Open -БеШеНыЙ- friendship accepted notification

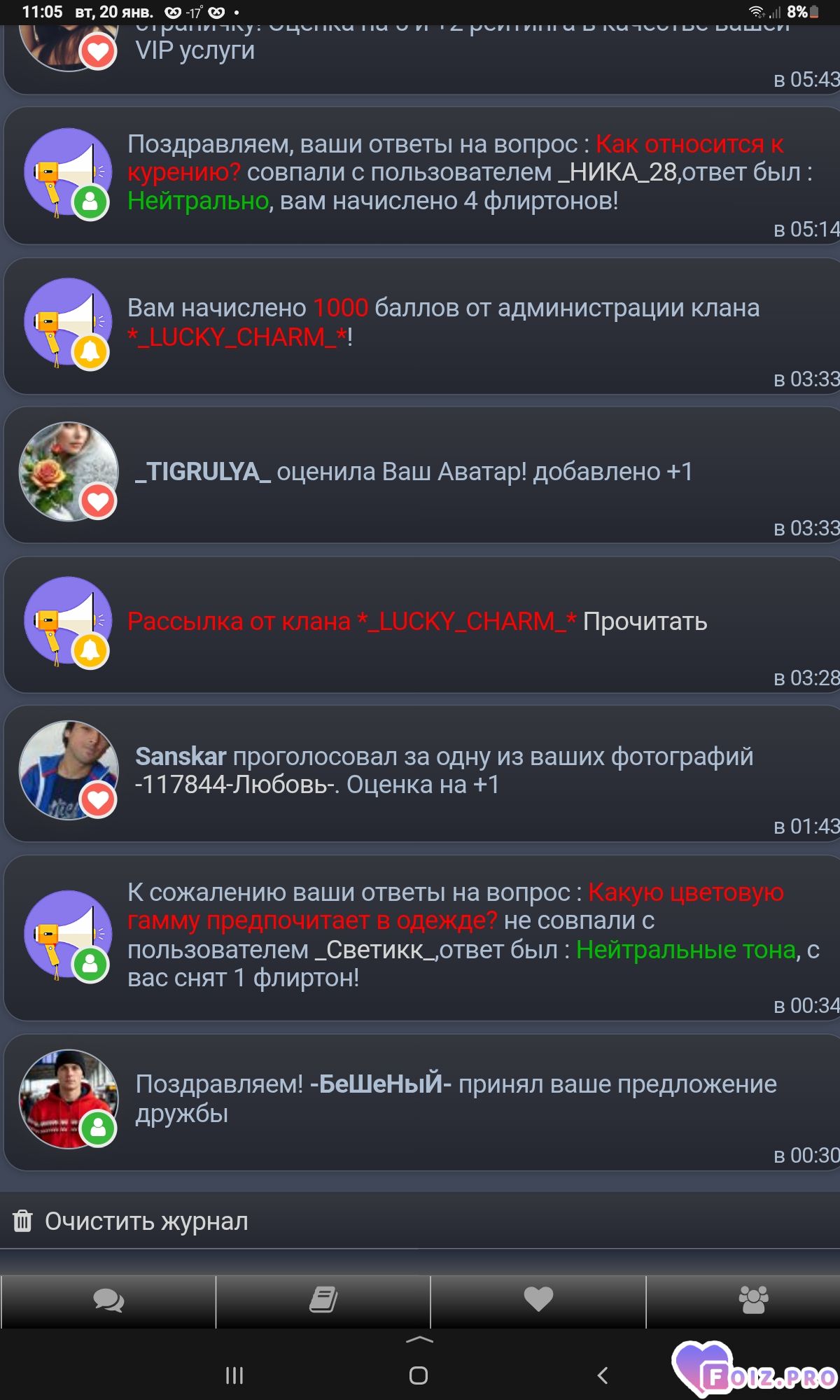tap(455, 1098)
